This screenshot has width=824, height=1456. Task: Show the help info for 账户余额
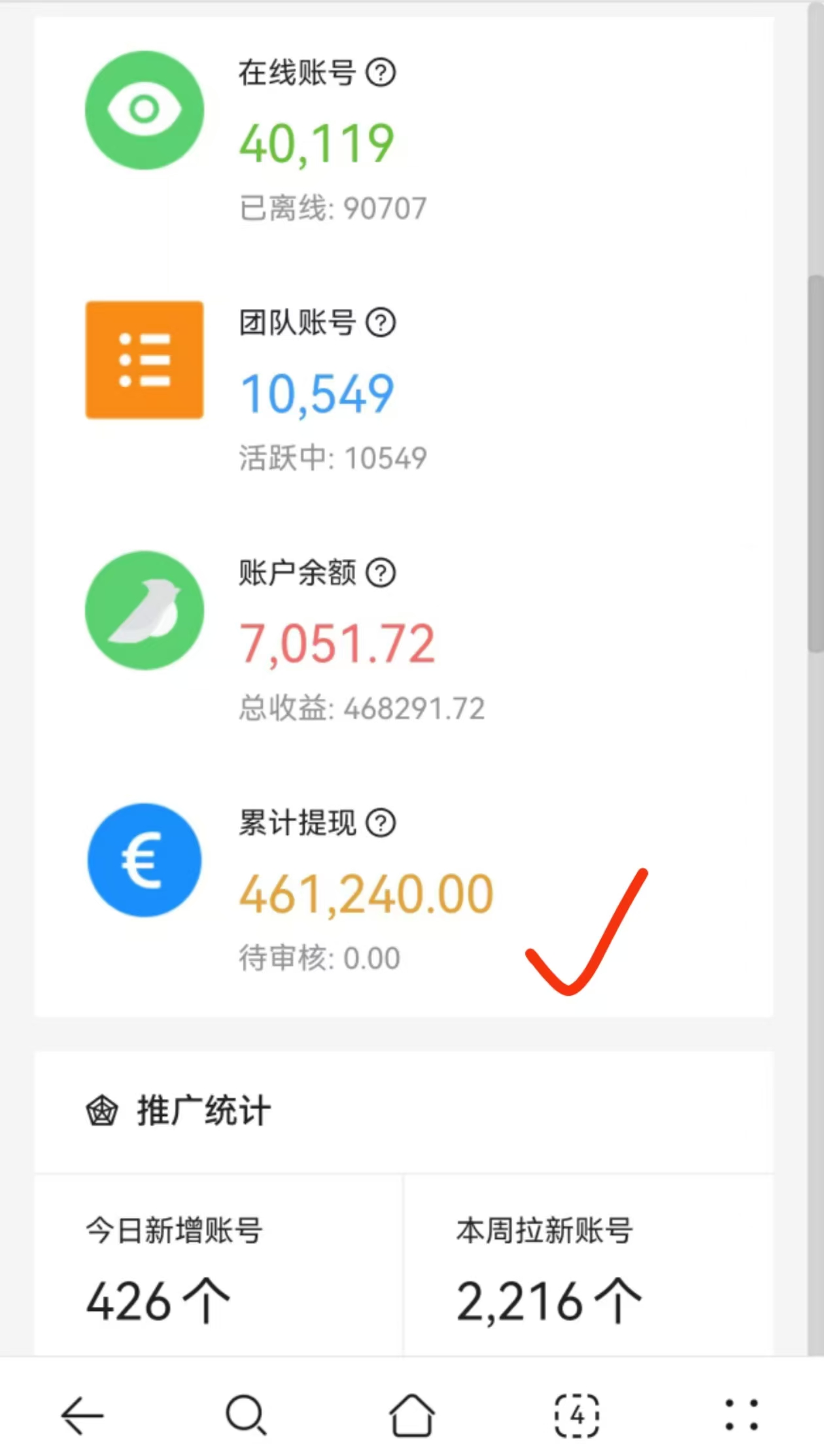pyautogui.click(x=381, y=573)
